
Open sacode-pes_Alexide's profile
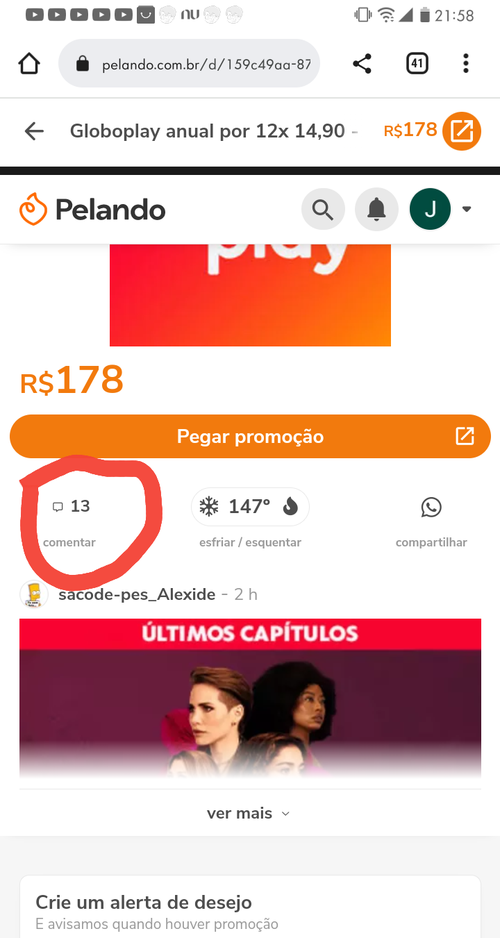coord(137,595)
